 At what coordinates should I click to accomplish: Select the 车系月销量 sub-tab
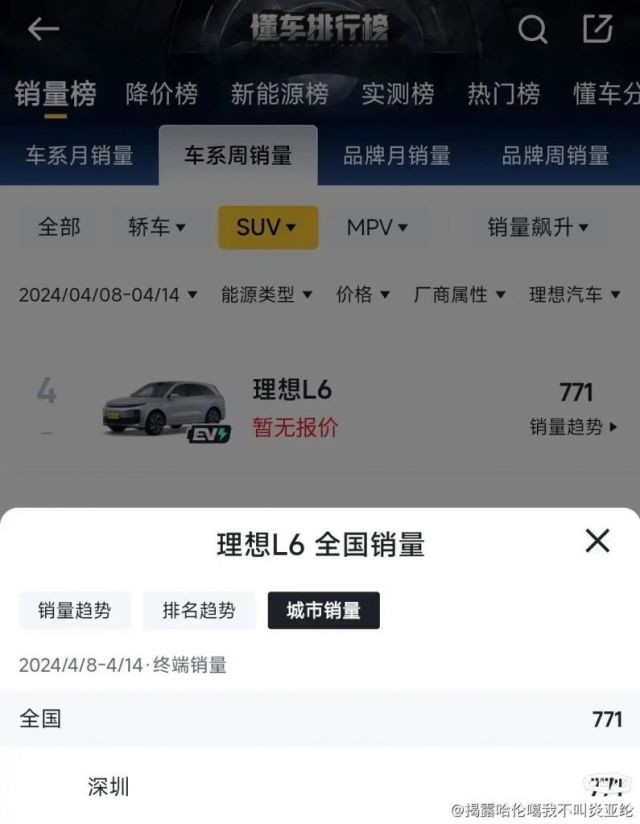click(79, 155)
